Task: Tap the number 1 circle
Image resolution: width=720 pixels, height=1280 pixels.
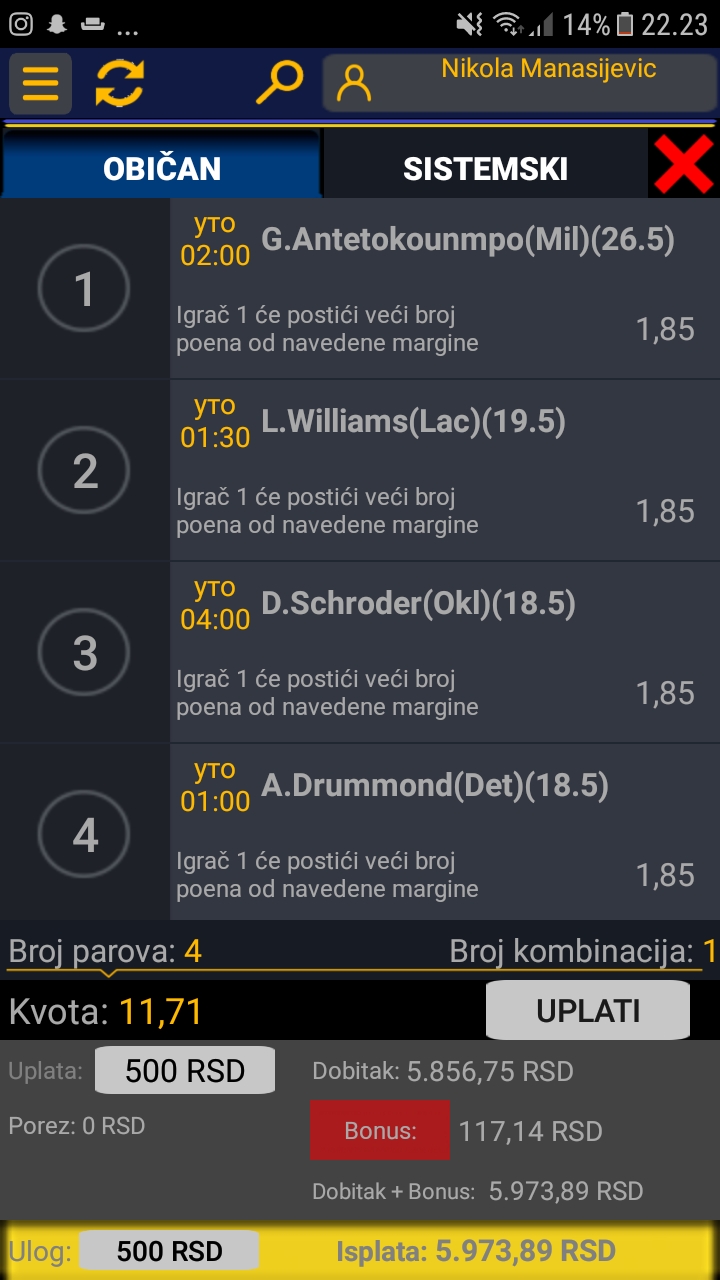Action: coord(85,289)
